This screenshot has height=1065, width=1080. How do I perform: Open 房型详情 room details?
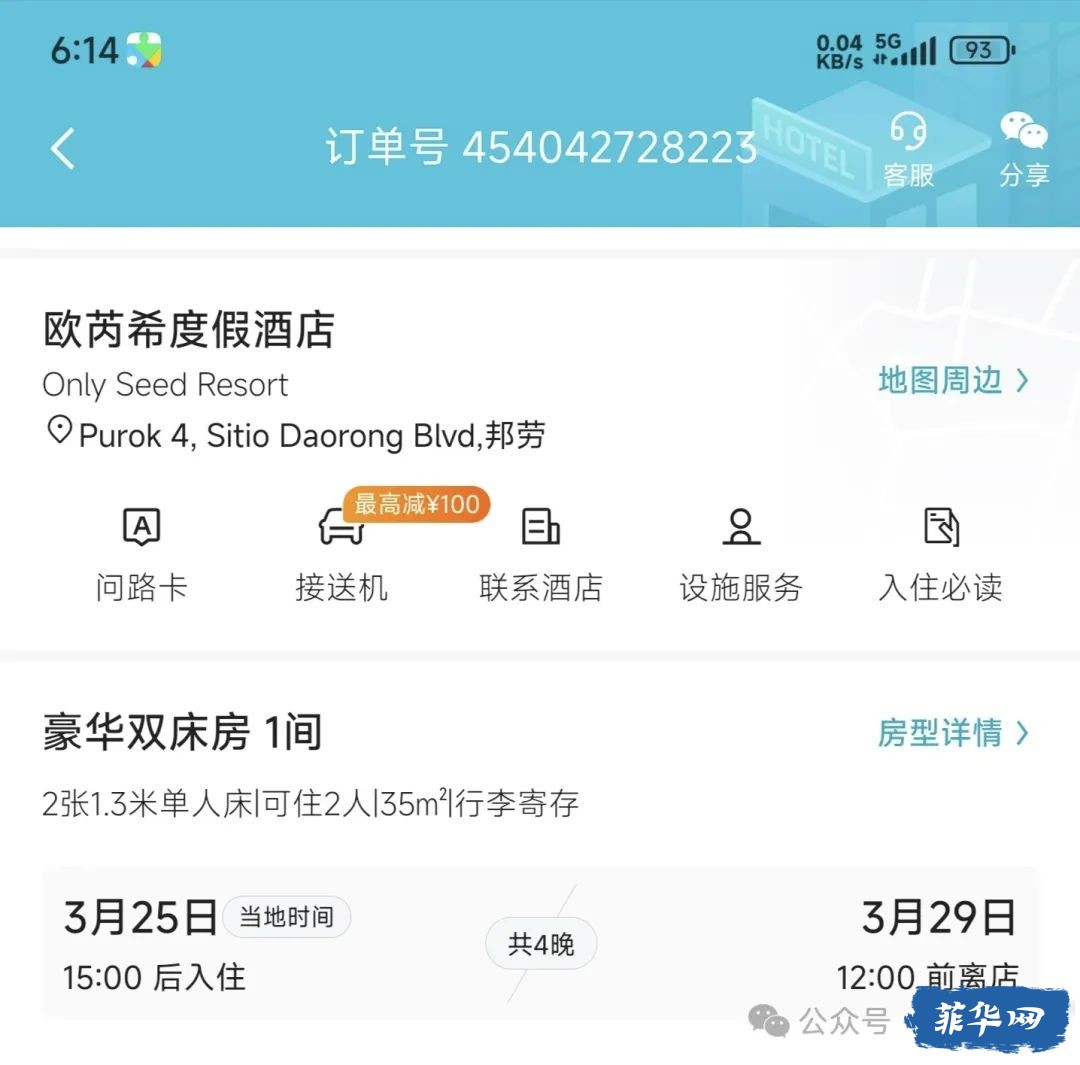(x=952, y=734)
